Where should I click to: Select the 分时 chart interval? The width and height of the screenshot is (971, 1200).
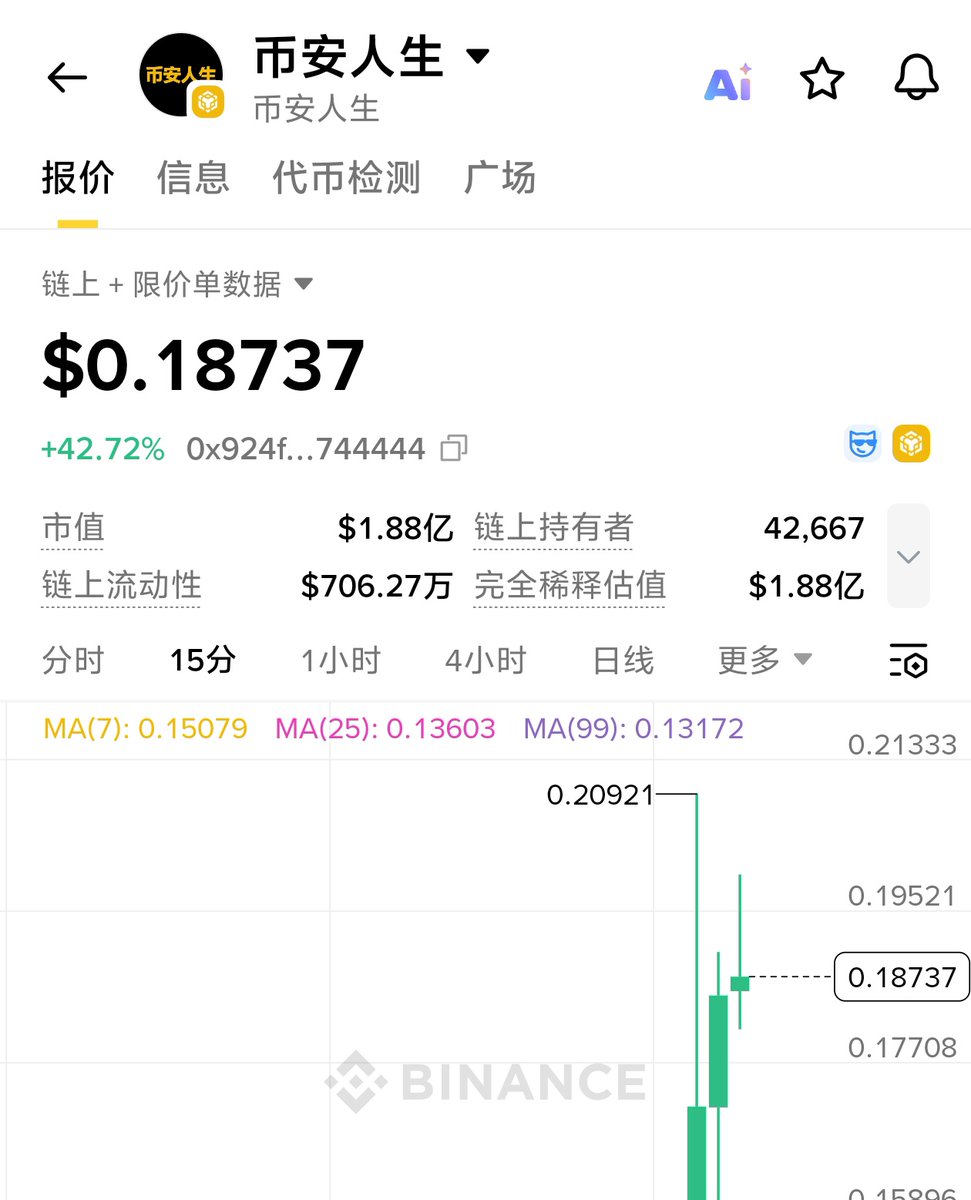pyautogui.click(x=73, y=661)
